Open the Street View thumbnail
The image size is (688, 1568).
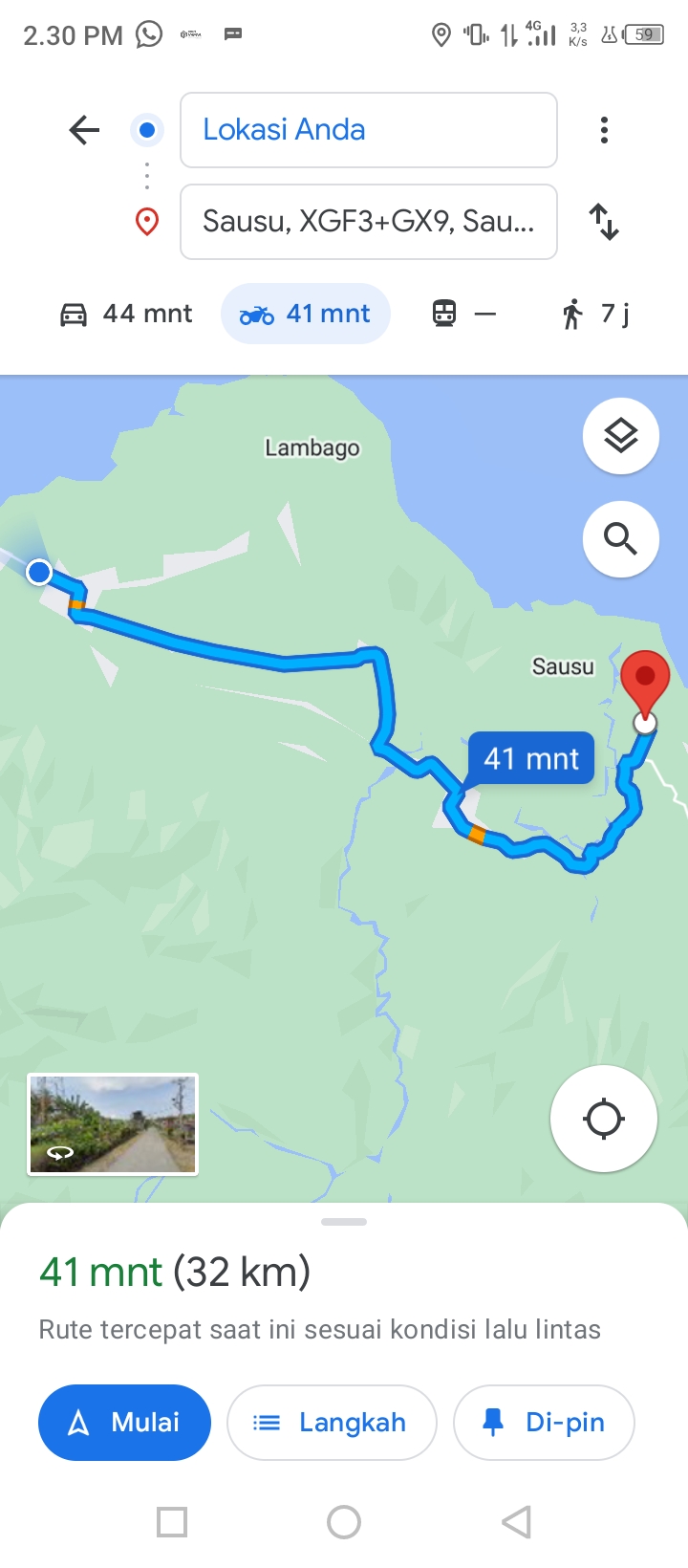[x=113, y=1124]
